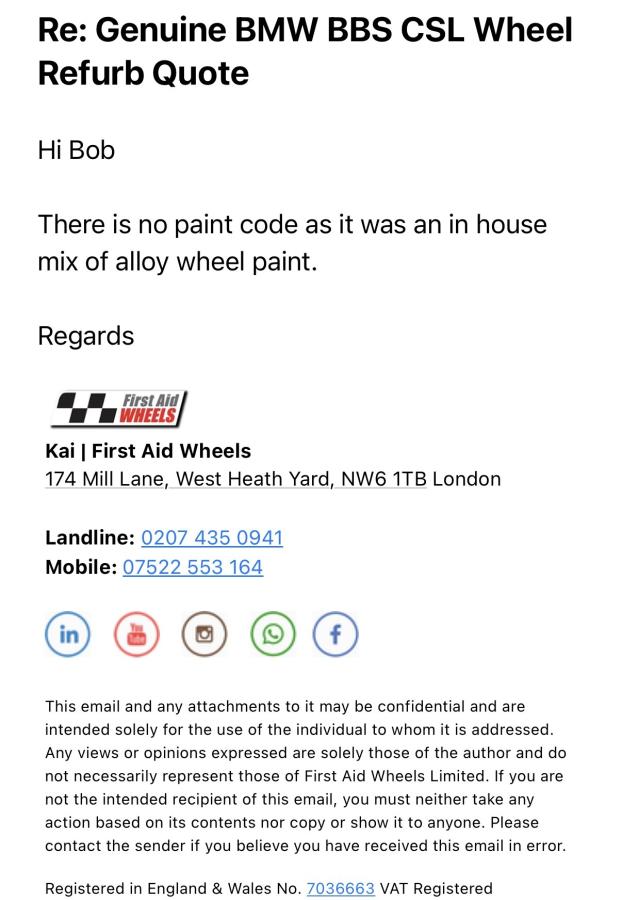
Task: Open the LinkedIn icon in the signature
Action: coord(68,634)
